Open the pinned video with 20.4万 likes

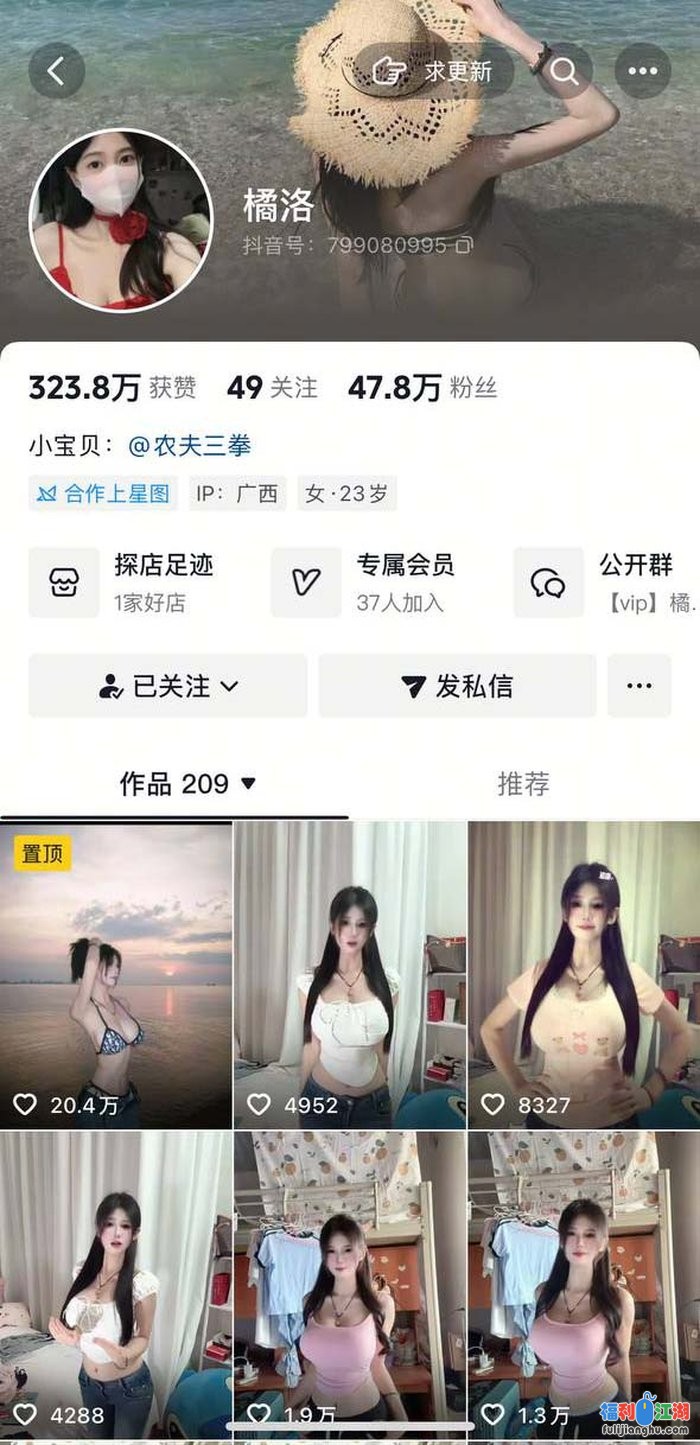pos(116,975)
